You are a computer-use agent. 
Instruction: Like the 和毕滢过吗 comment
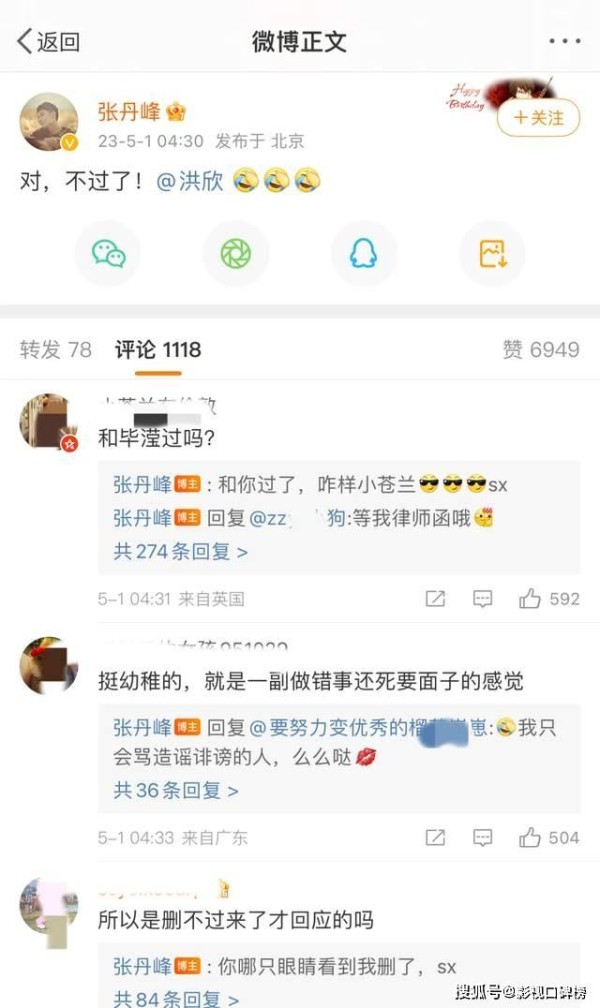click(549, 599)
